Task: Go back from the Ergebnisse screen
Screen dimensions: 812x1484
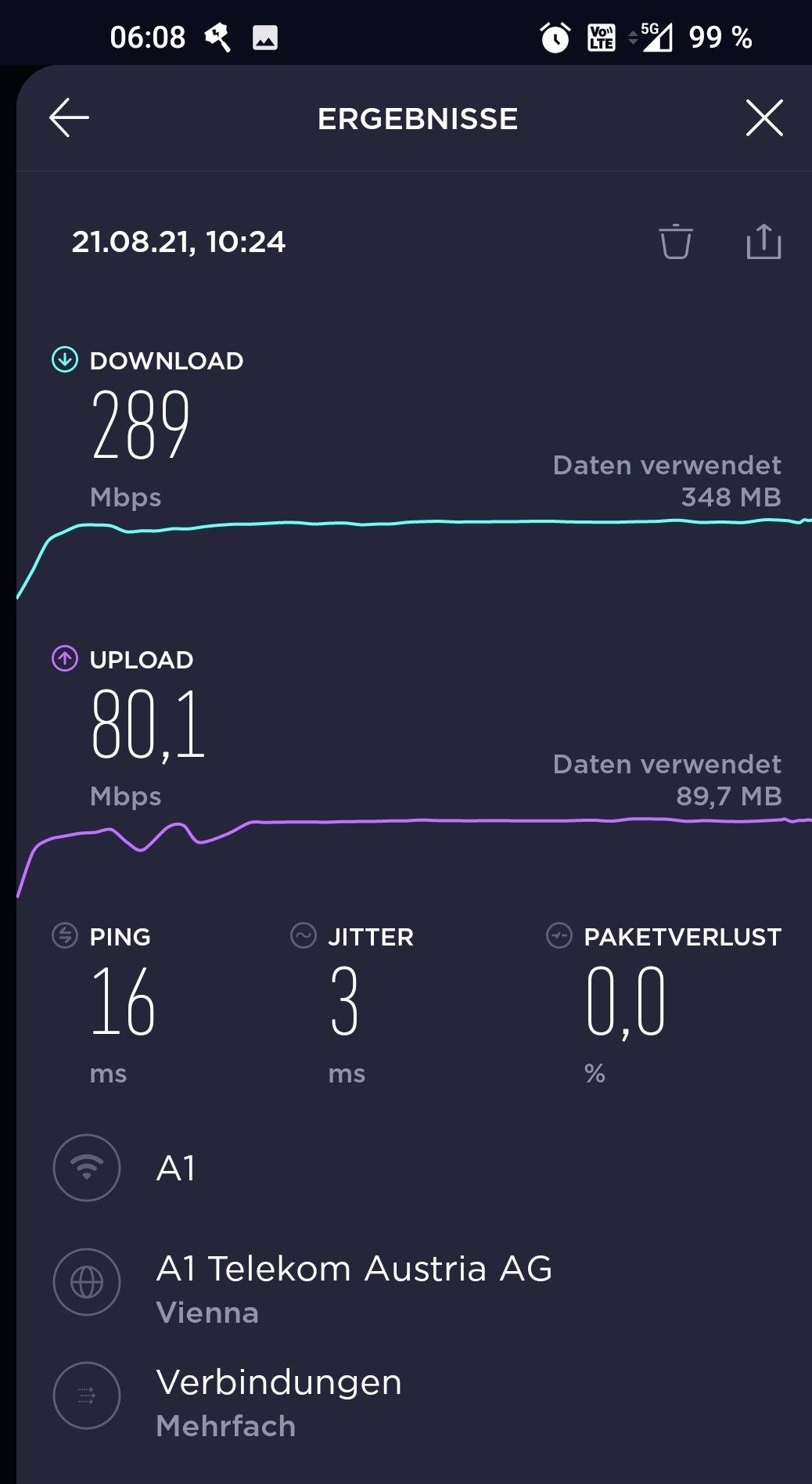Action: [x=69, y=118]
